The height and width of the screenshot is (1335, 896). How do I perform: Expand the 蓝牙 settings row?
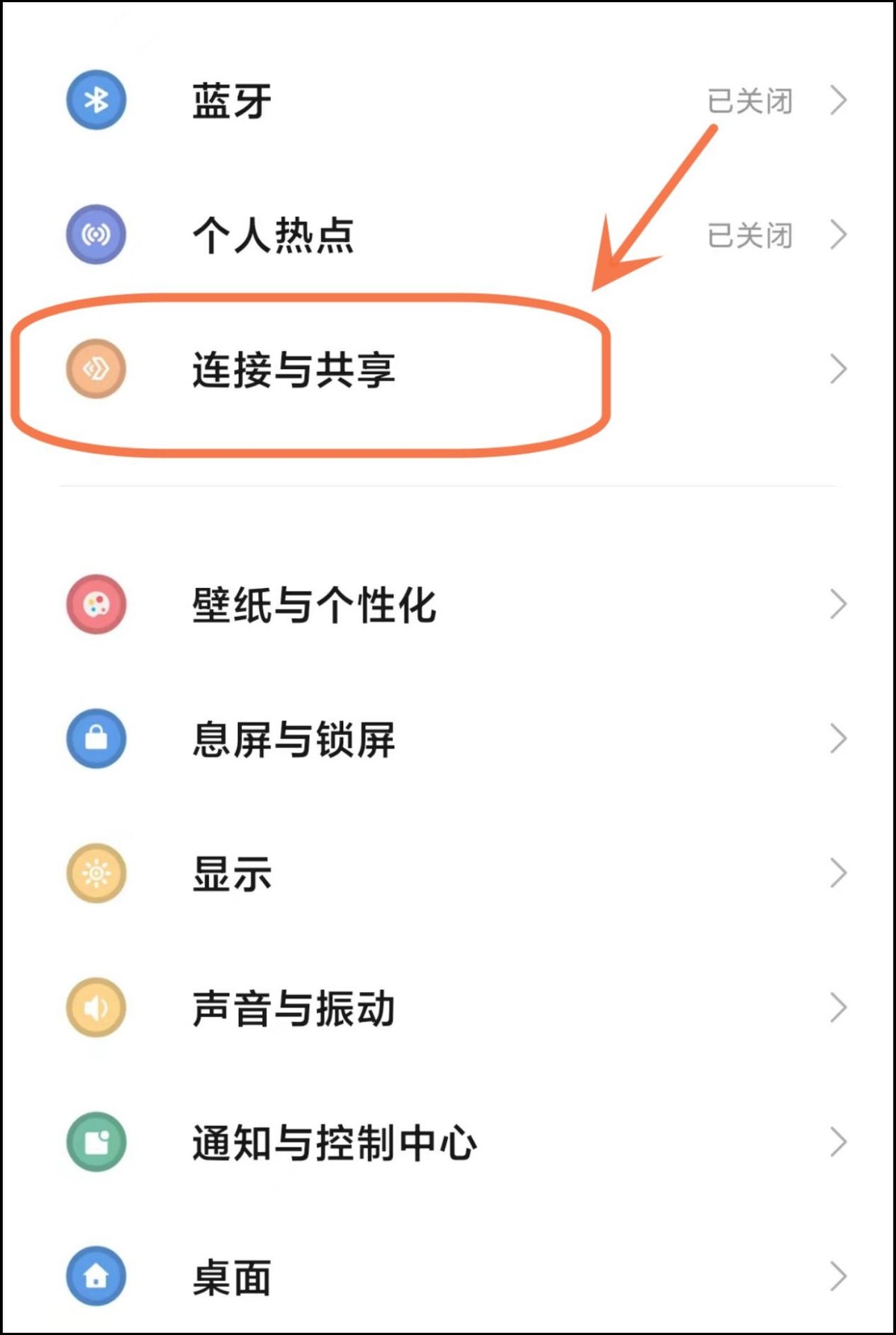click(x=838, y=100)
